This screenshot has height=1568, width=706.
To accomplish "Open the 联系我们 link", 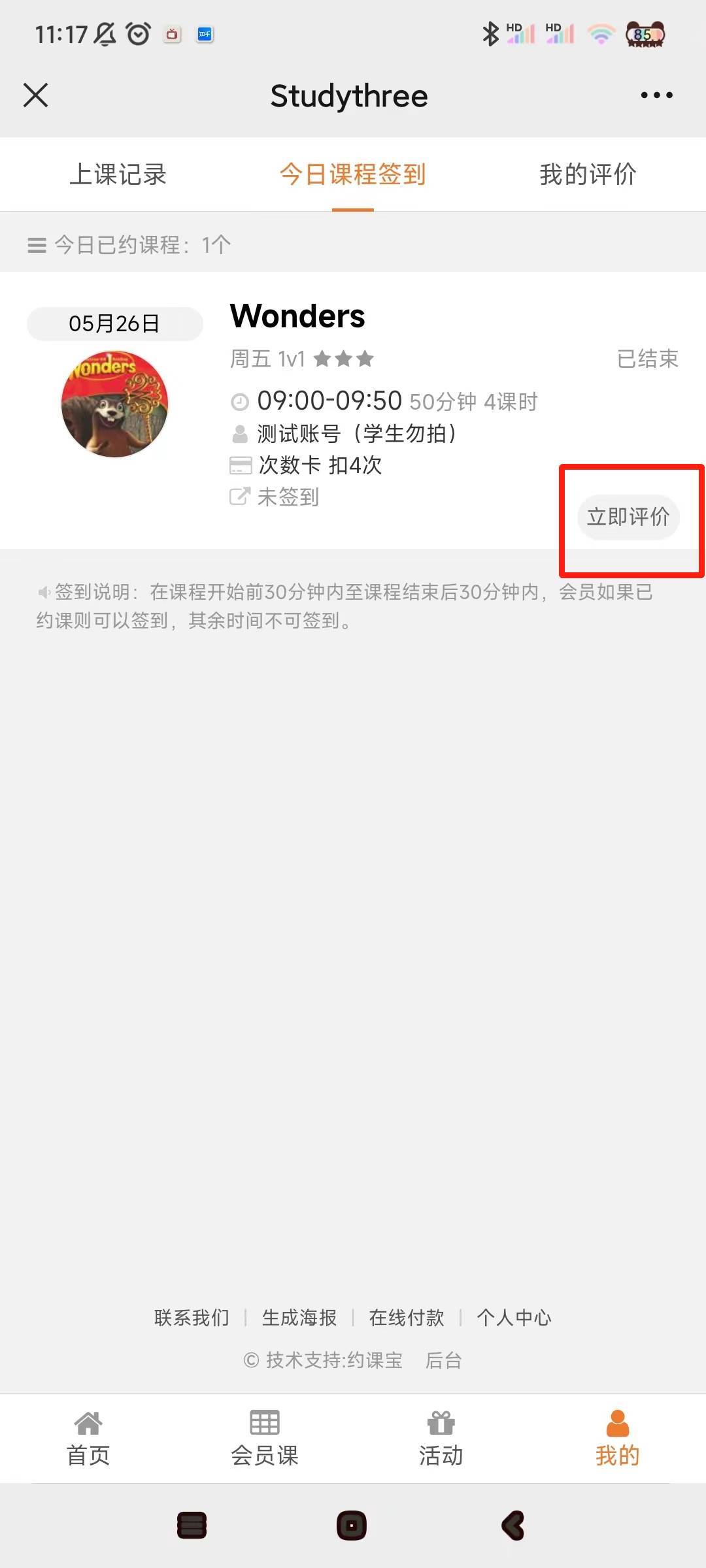I will pos(192,1318).
